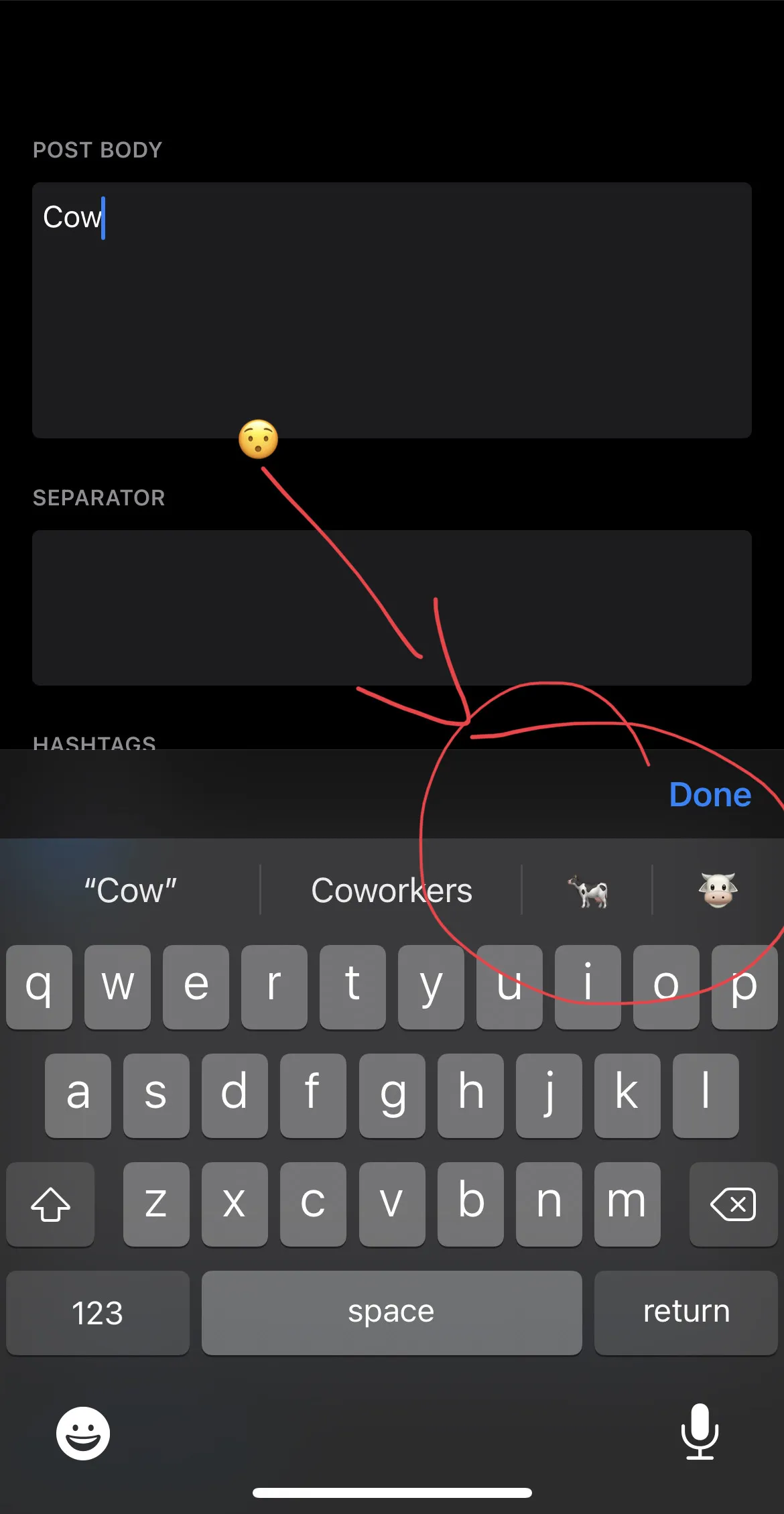This screenshot has width=784, height=1514.
Task: Tap the Separator text field
Action: pyautogui.click(x=391, y=607)
